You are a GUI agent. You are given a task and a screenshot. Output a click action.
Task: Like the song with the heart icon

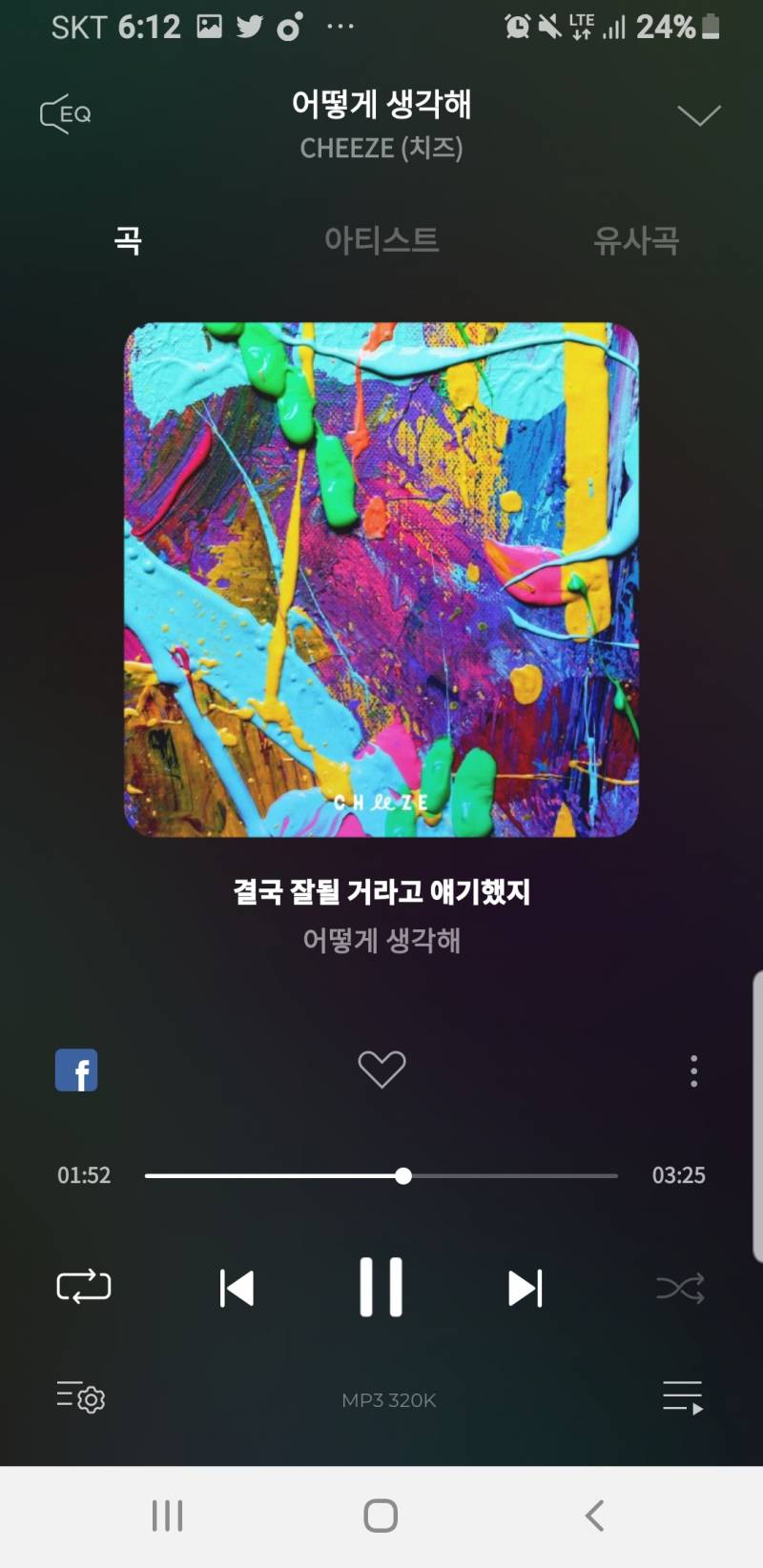pos(381,1069)
